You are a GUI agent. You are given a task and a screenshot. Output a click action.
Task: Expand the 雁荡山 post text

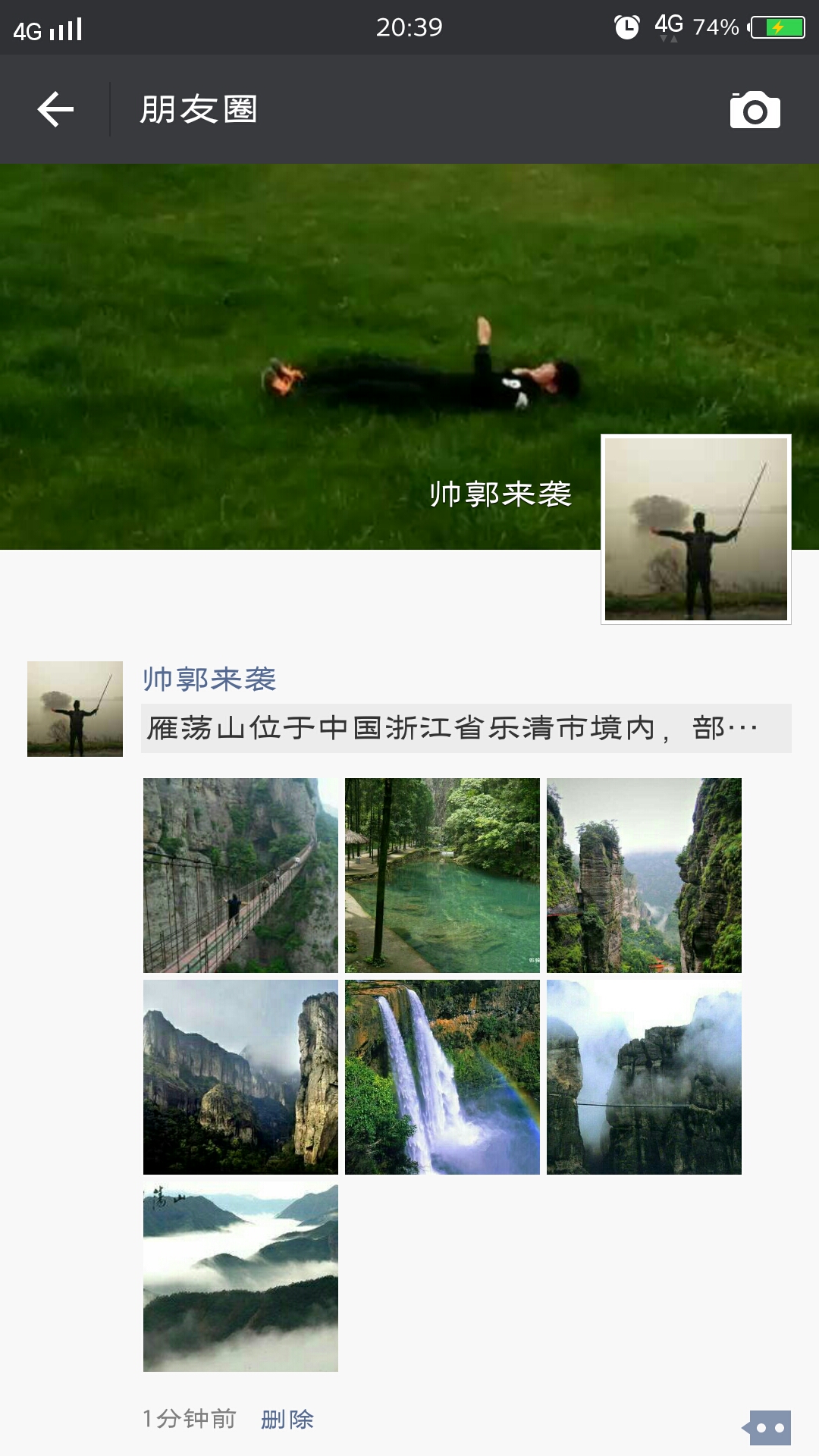[466, 728]
